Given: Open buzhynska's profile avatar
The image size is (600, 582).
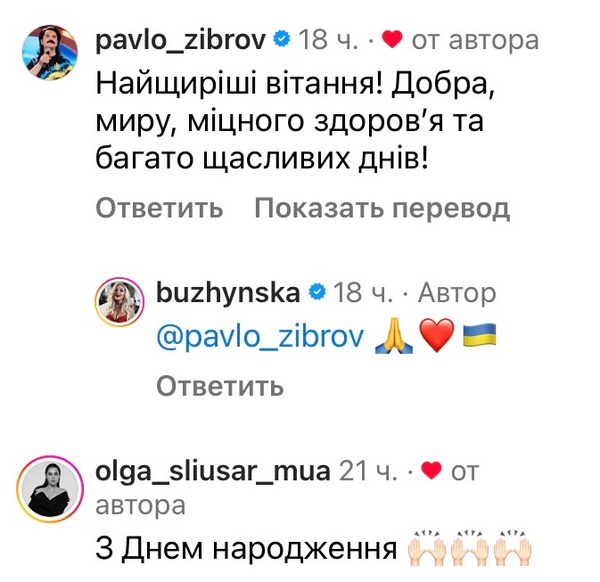Looking at the screenshot, I should click(x=120, y=302).
